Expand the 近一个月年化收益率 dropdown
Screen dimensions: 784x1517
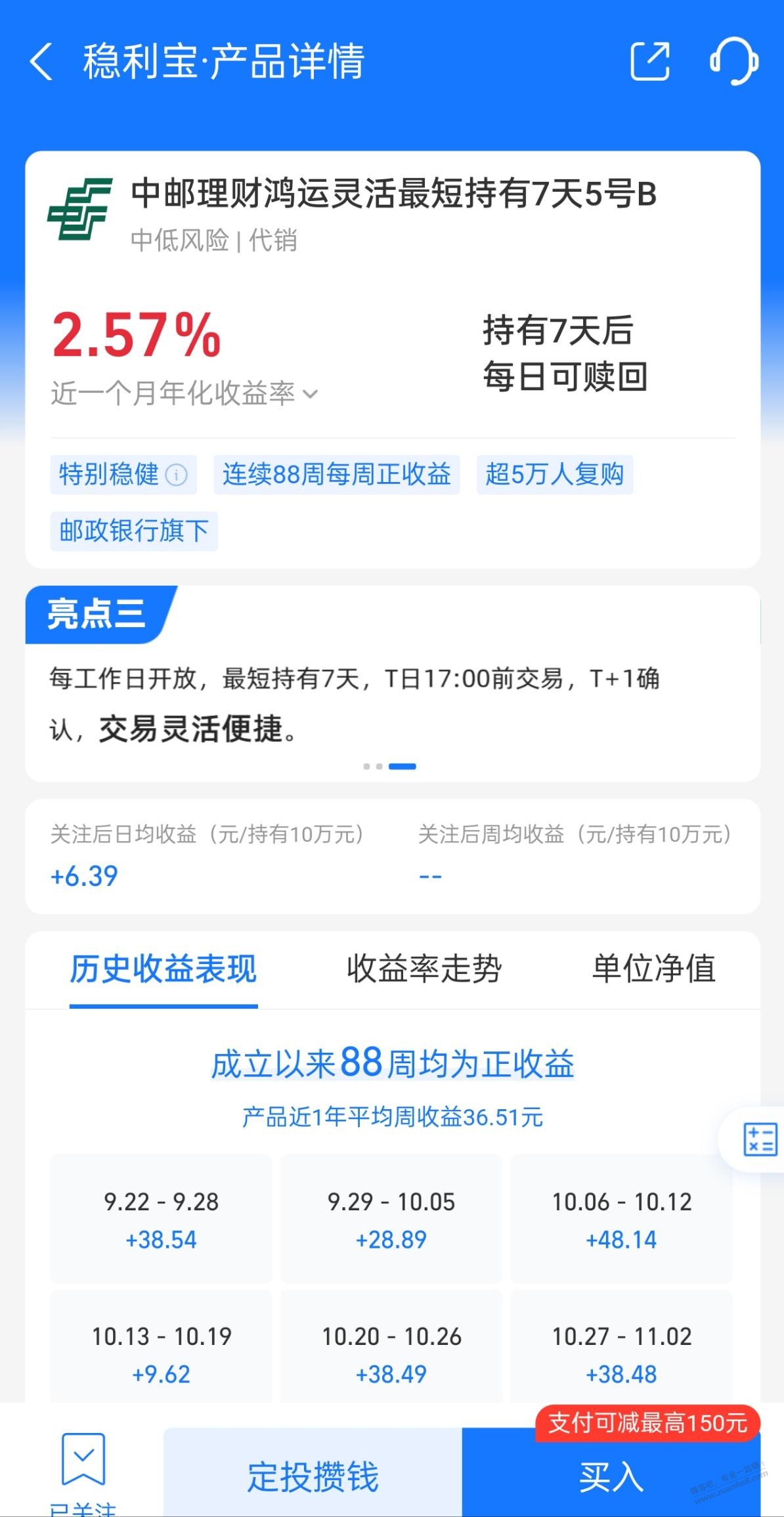click(310, 394)
